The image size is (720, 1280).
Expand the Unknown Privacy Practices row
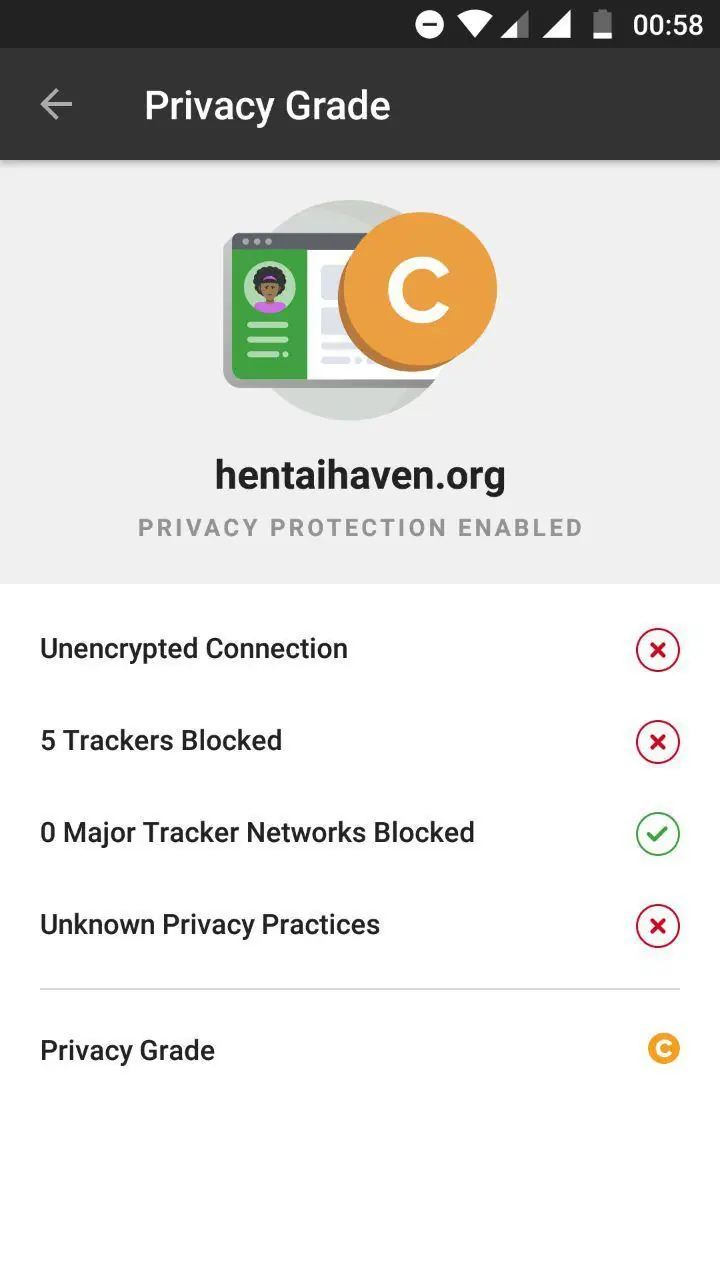(x=360, y=926)
